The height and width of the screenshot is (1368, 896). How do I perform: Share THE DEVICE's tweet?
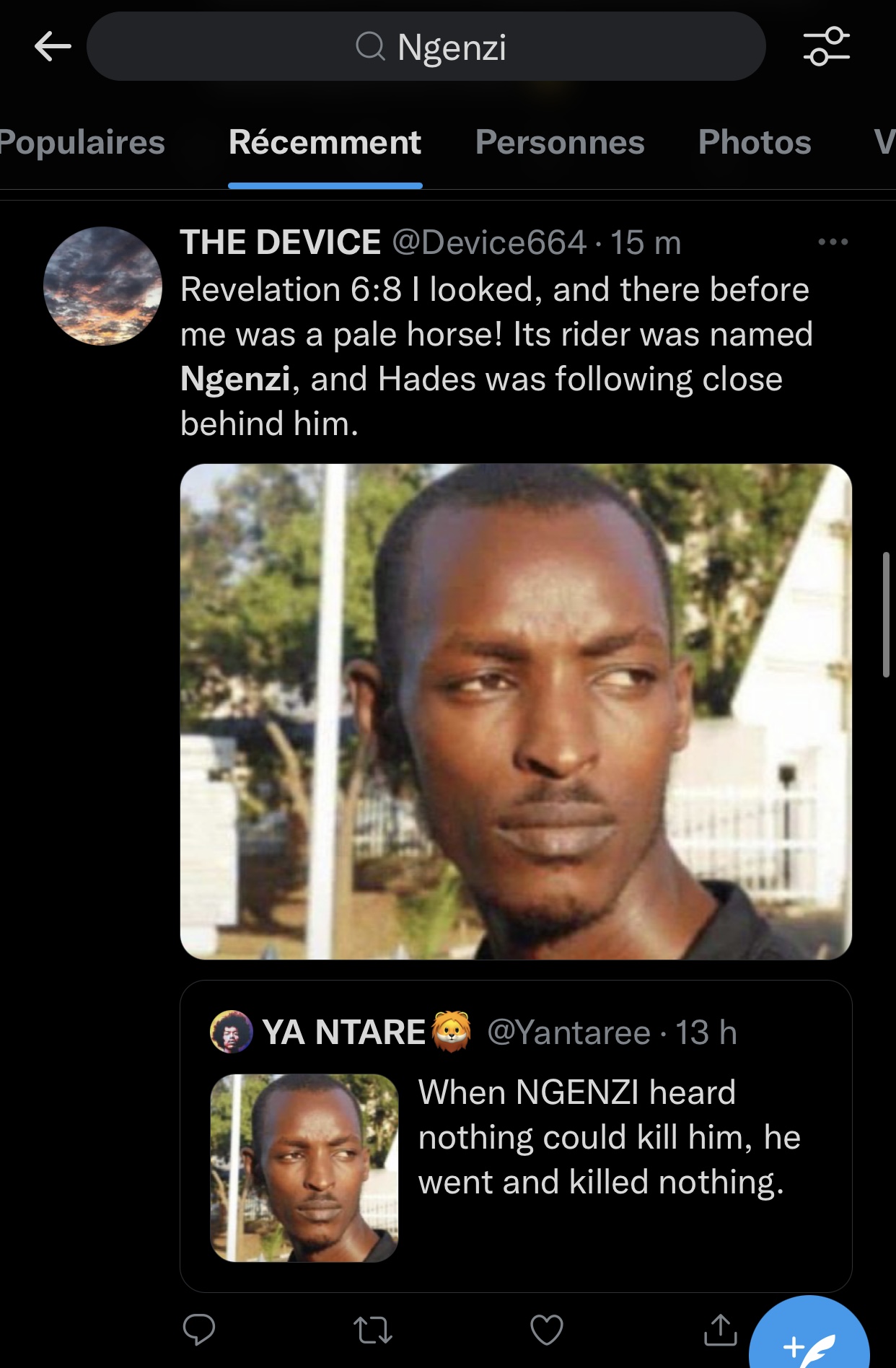(x=720, y=1330)
